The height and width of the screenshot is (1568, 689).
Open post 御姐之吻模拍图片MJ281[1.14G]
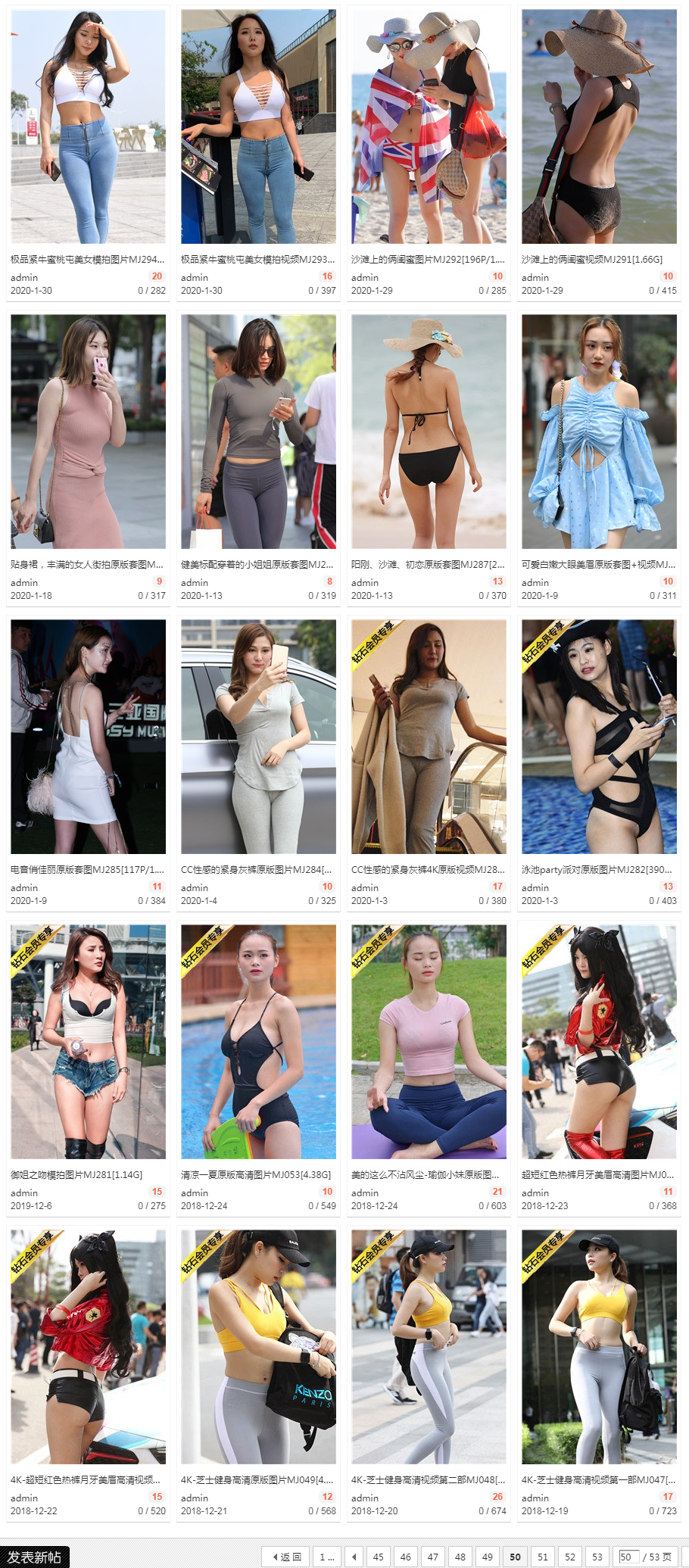tap(76, 1174)
